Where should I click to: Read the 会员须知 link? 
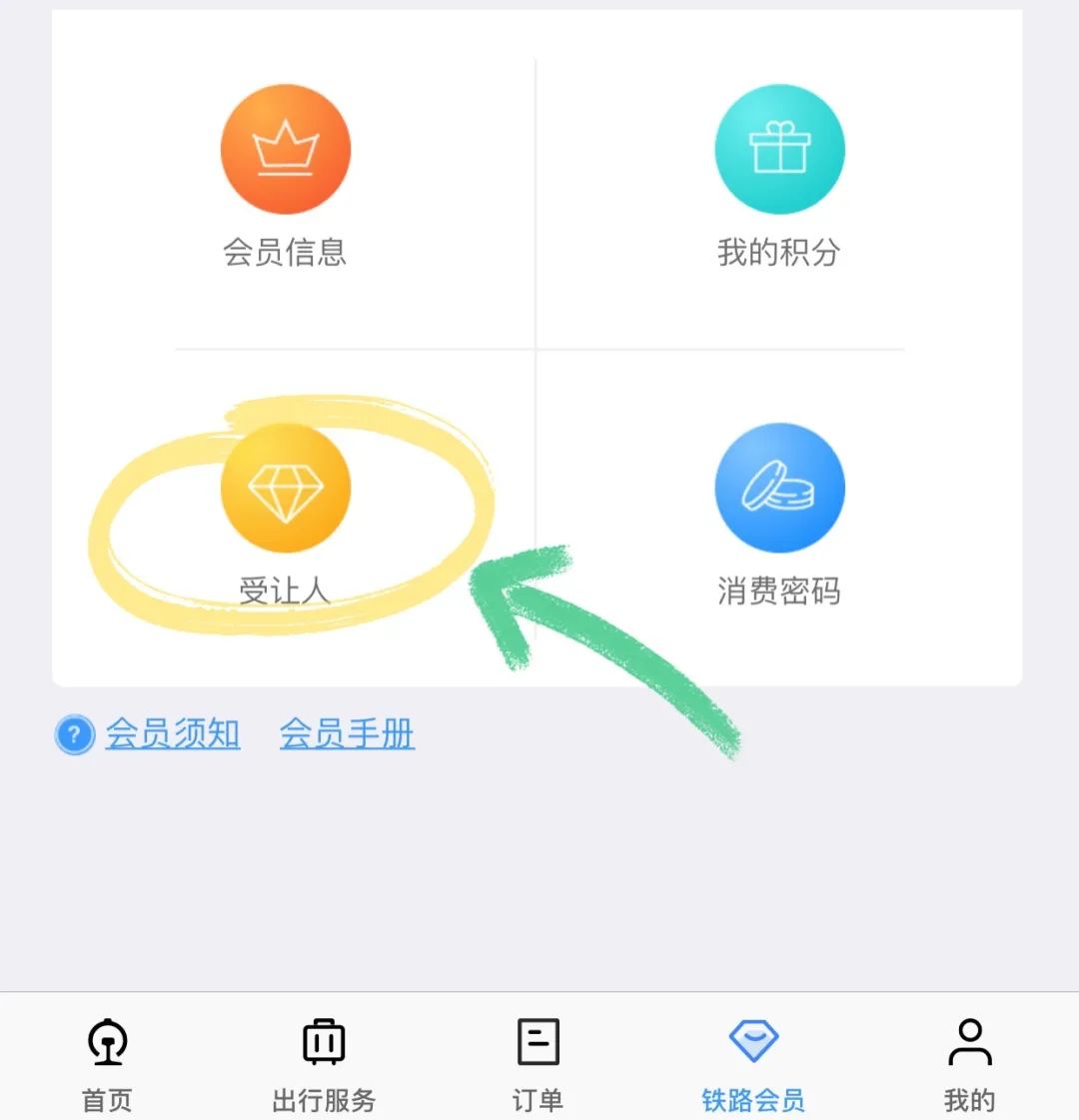point(172,734)
